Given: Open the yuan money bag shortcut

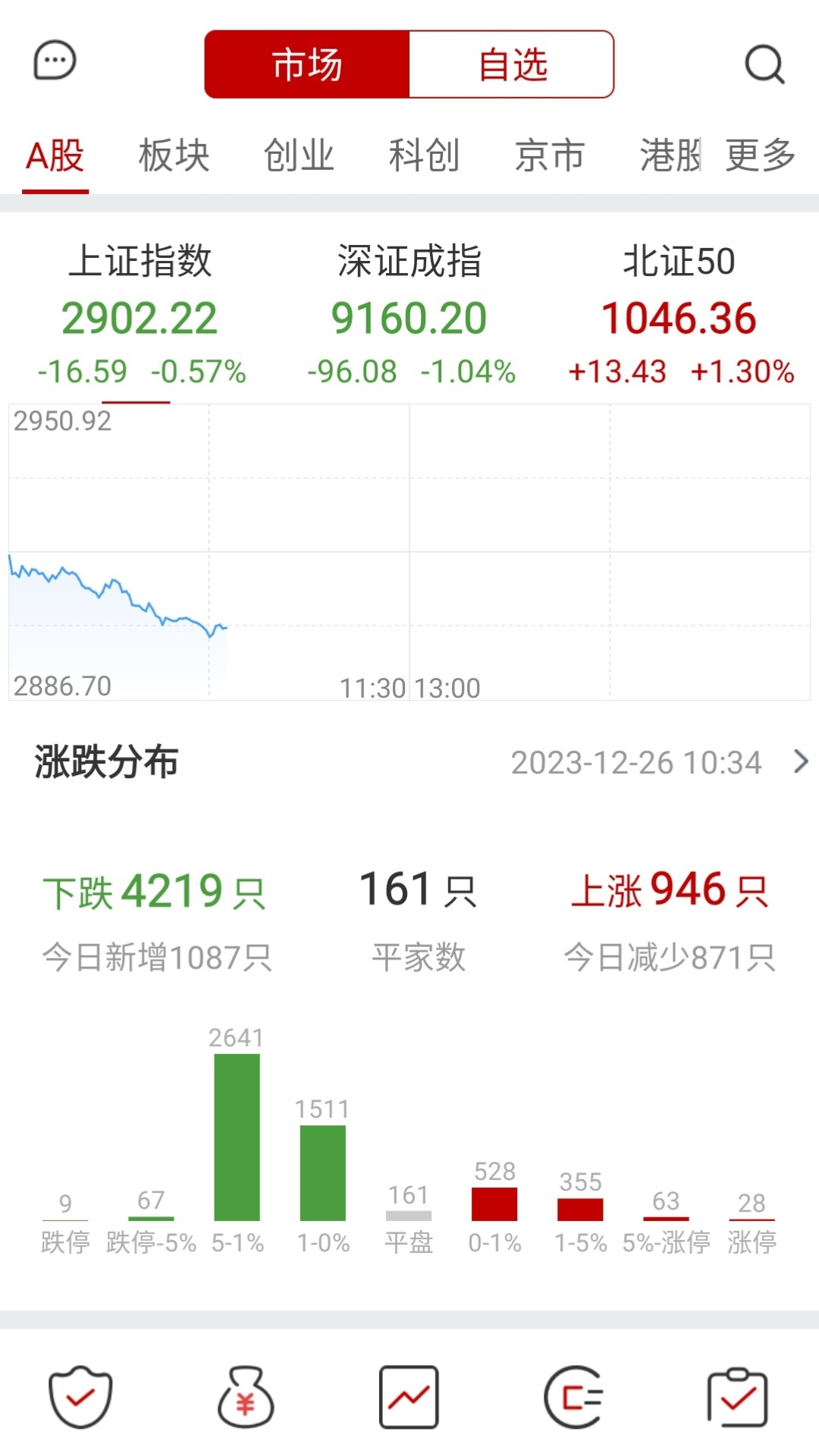Looking at the screenshot, I should coord(245,1397).
